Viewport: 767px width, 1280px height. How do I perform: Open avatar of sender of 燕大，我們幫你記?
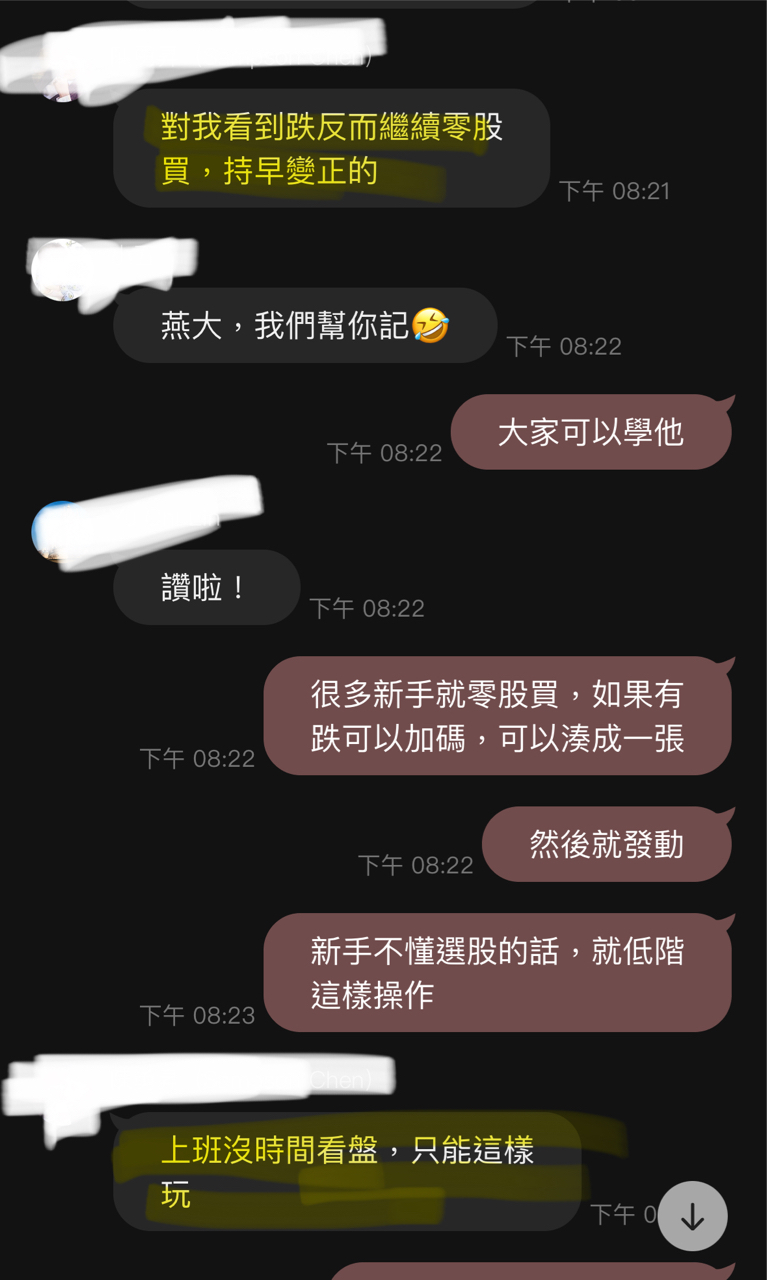click(58, 270)
